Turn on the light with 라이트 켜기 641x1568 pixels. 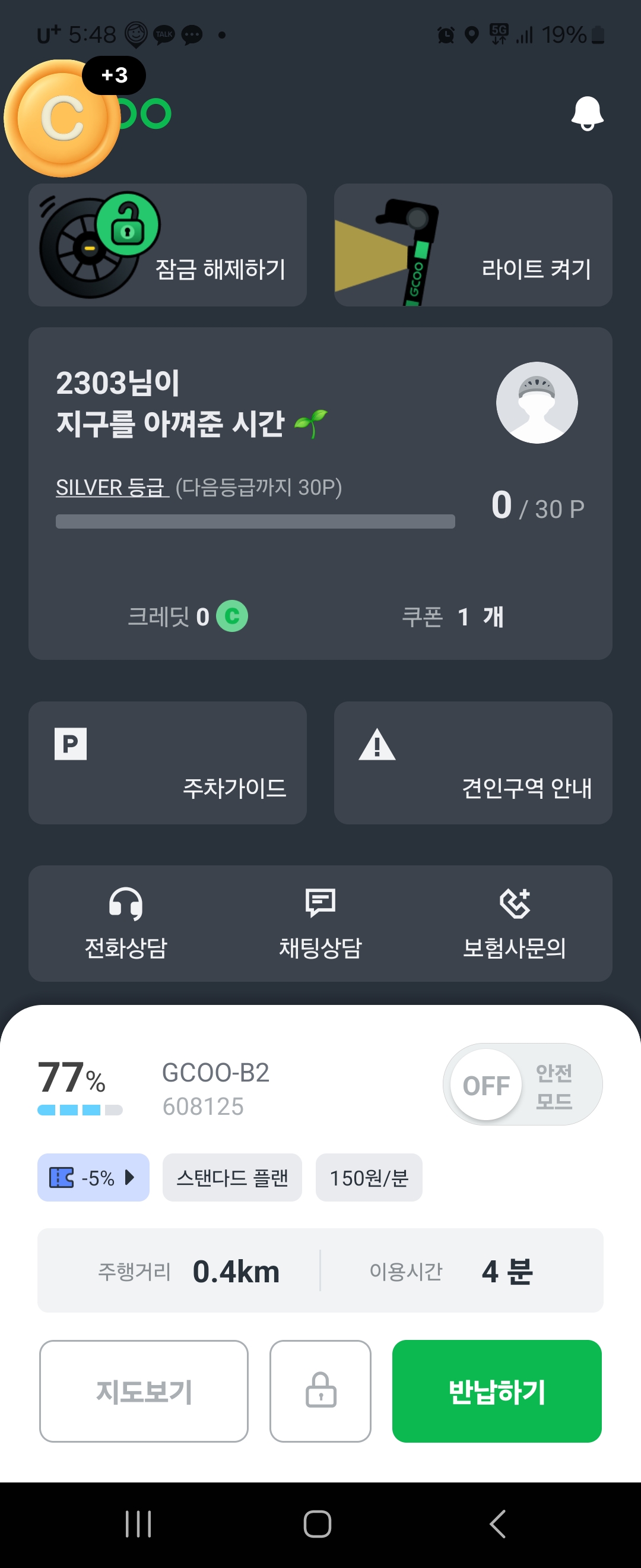[x=472, y=245]
